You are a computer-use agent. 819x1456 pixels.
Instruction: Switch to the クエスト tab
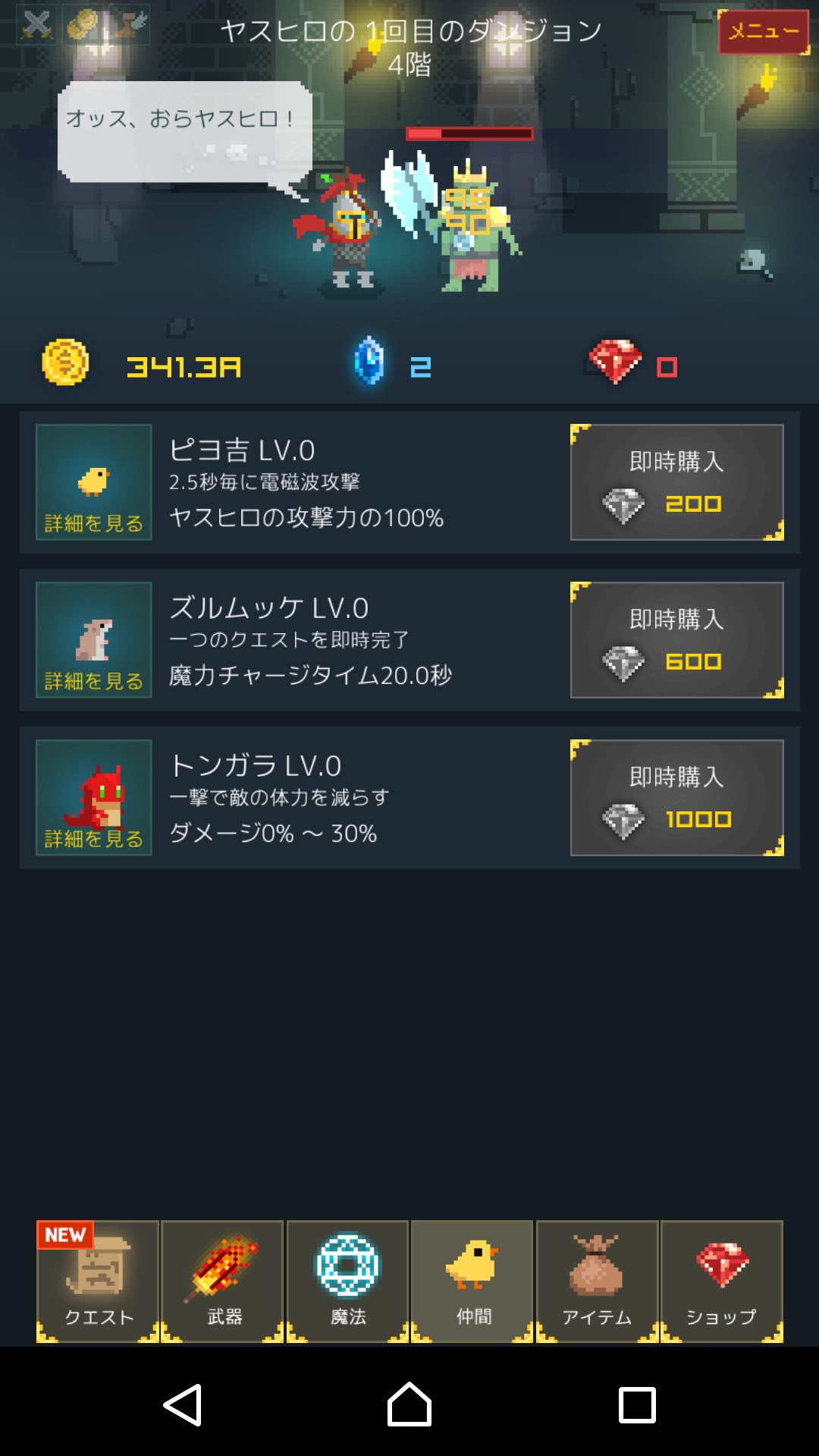(98, 1282)
